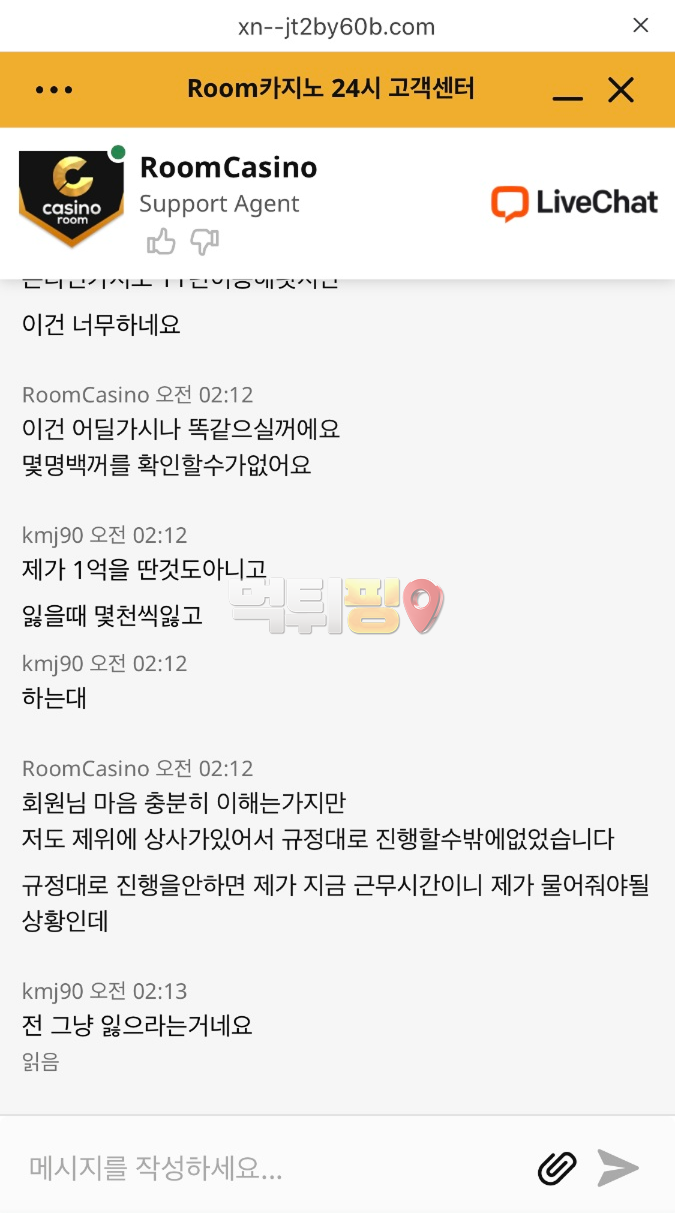
Task: Minimize the chat window
Action: pos(567,92)
